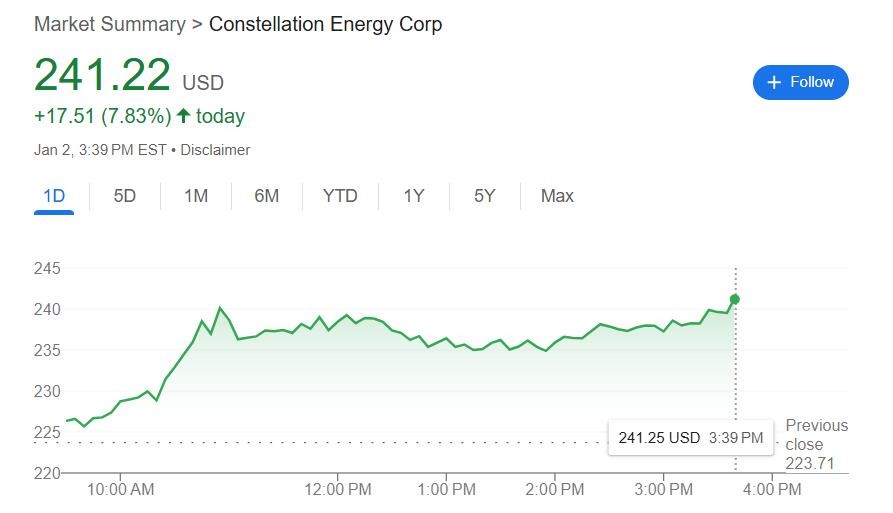
Task: Switch to the YTD tab
Action: point(340,196)
